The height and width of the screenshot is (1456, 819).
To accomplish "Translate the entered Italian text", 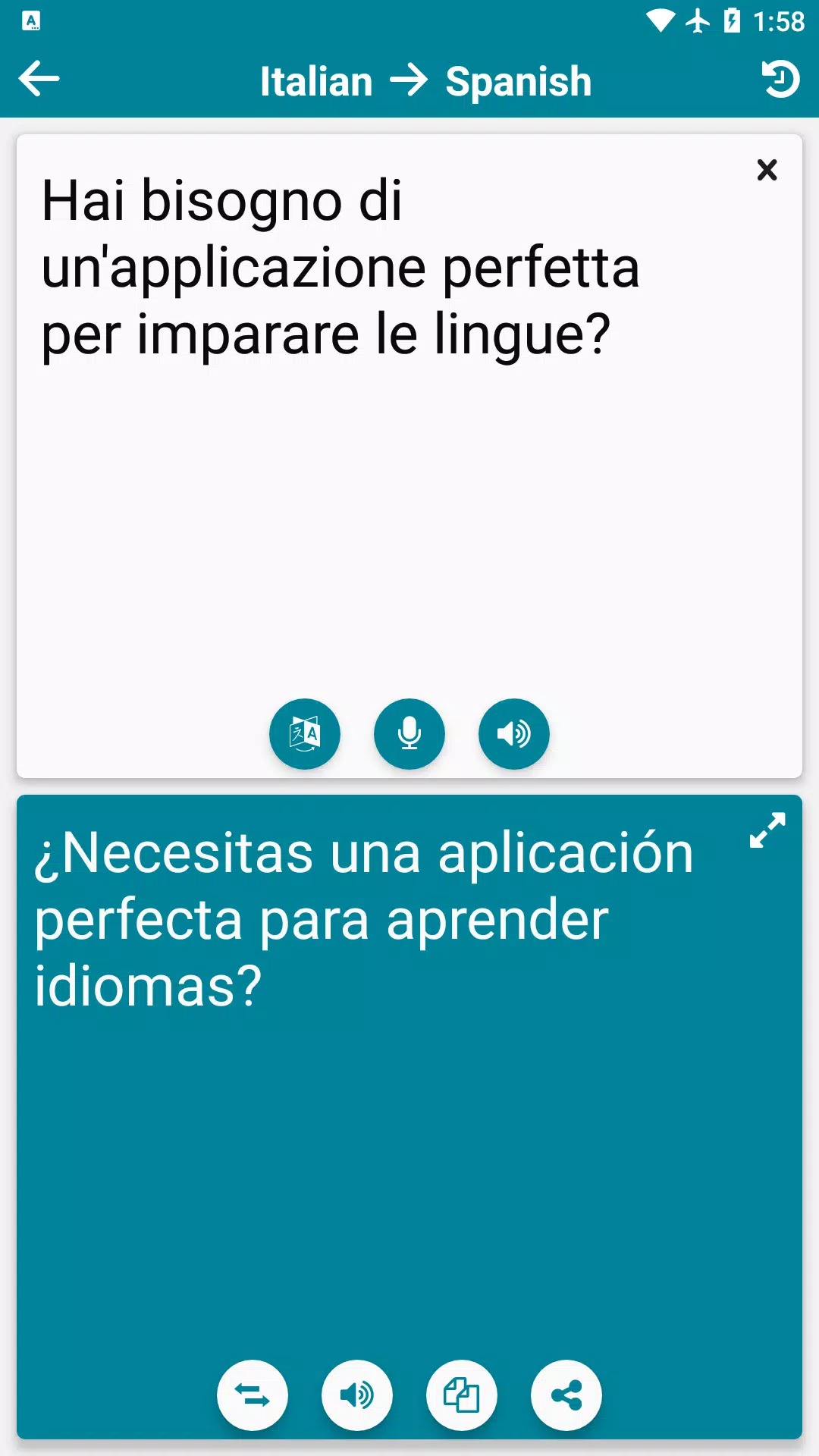I will coord(305,733).
